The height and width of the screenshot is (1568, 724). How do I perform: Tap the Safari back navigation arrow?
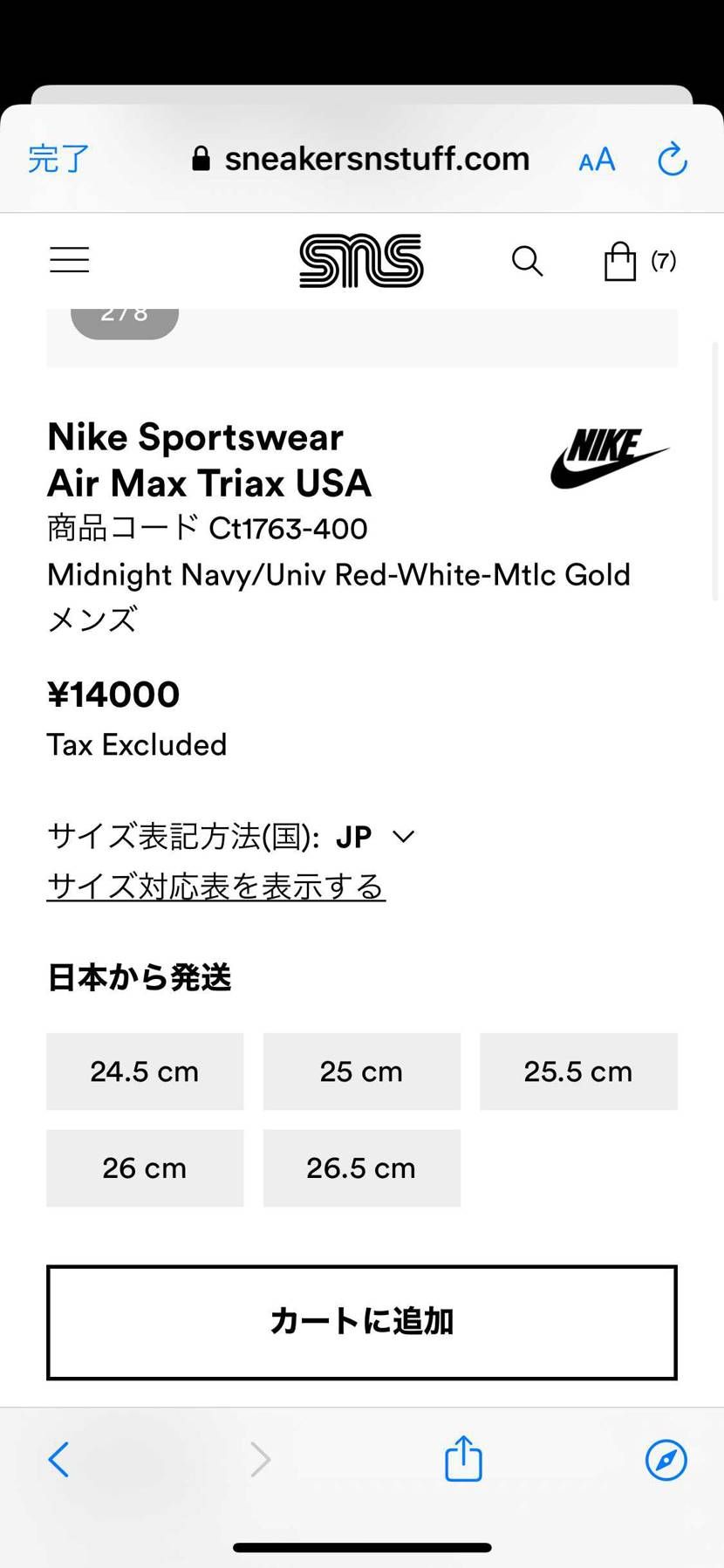tap(58, 1458)
